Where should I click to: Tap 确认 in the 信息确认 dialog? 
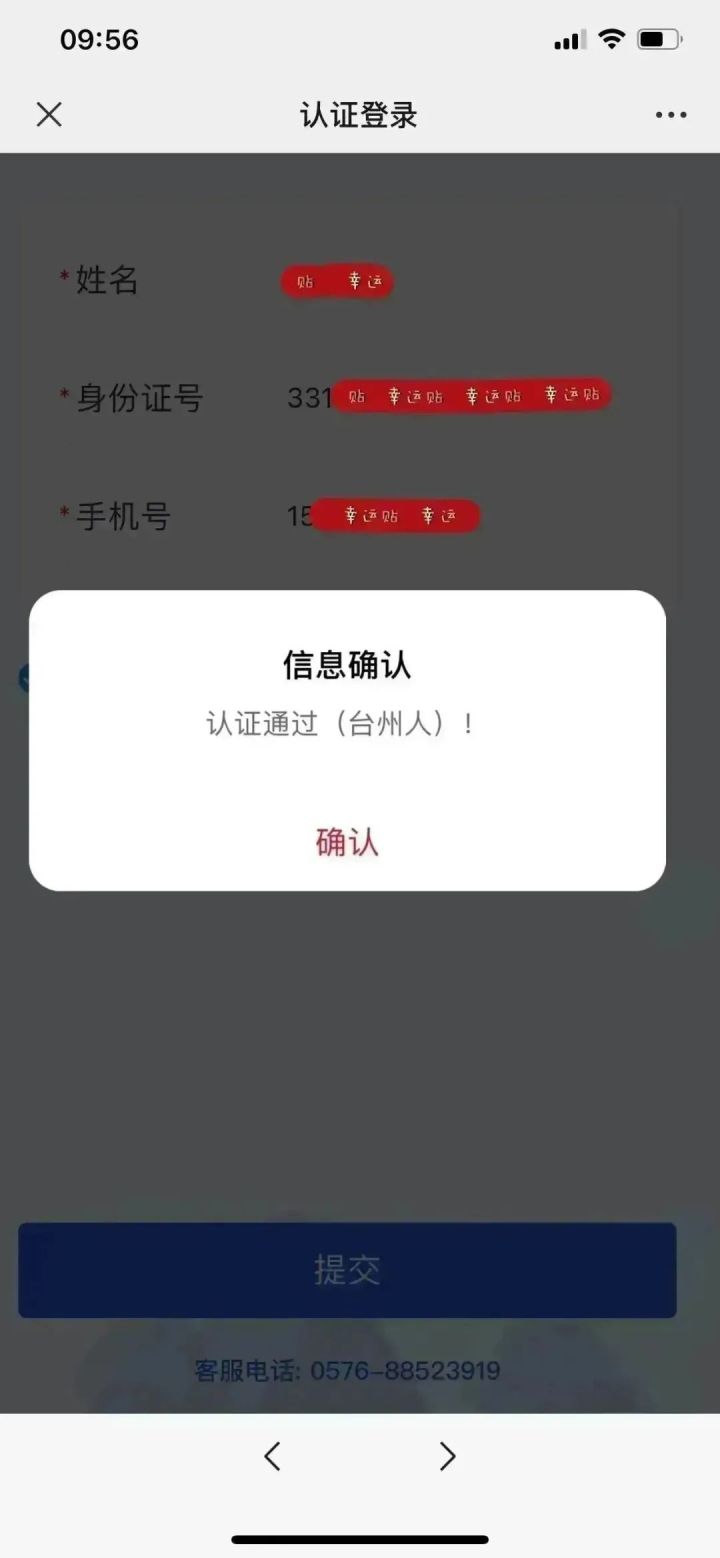coord(347,842)
